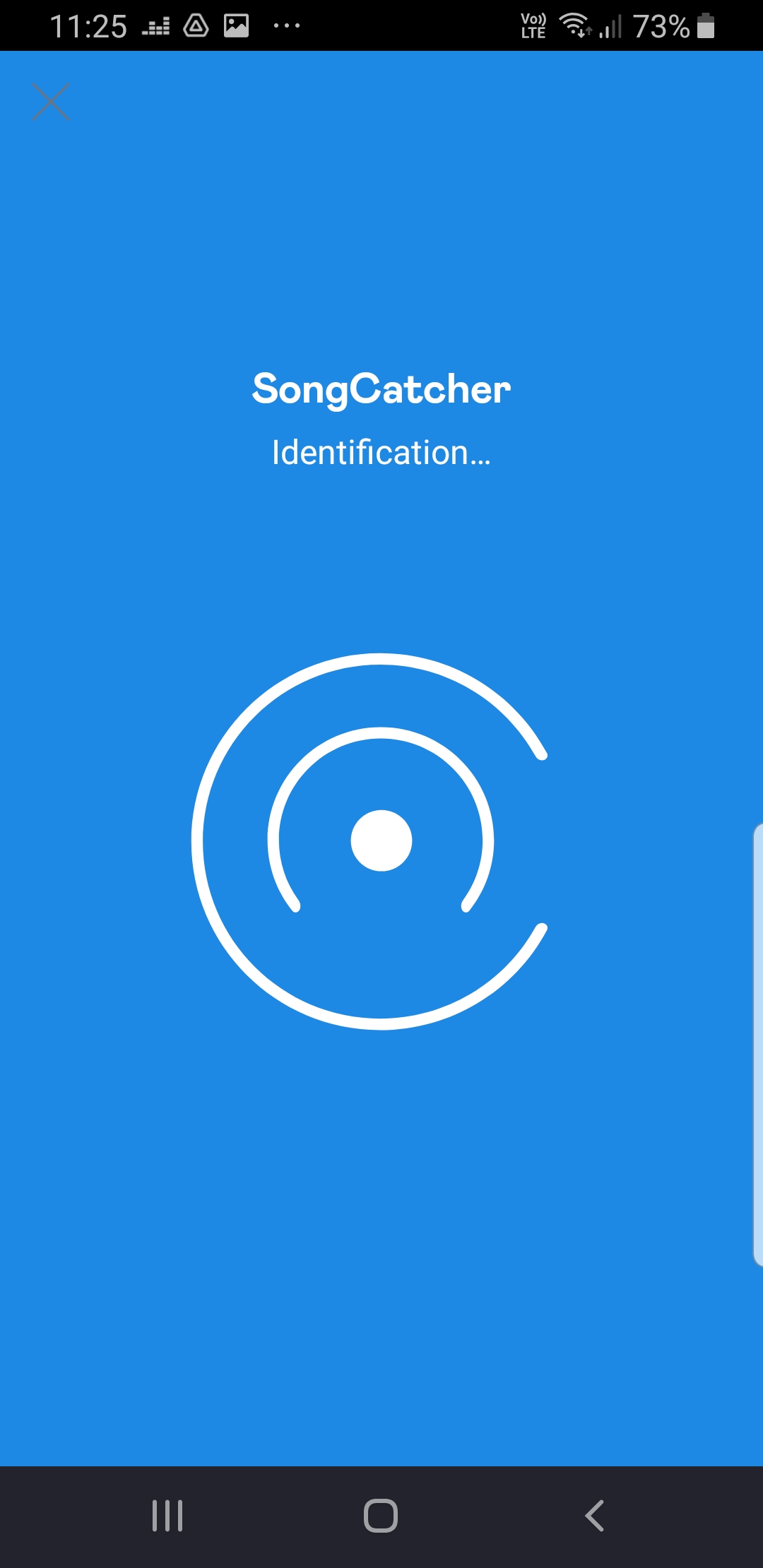Tap the cellular signal strength icon
The image size is (763, 1568).
click(x=612, y=27)
